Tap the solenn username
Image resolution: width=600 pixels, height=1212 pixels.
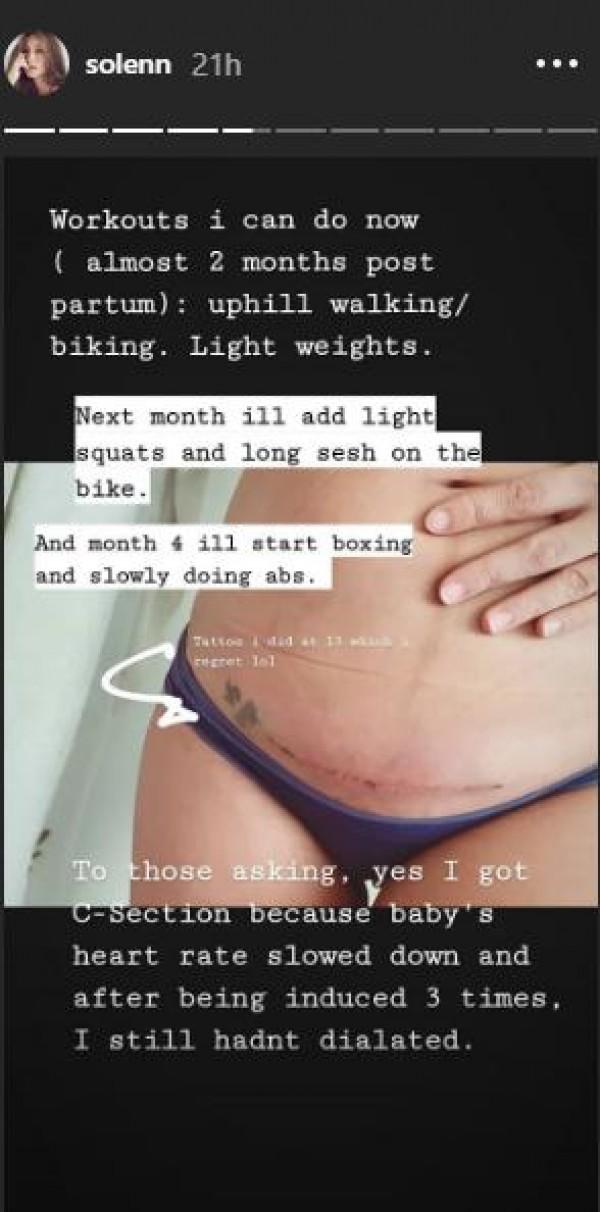click(129, 66)
